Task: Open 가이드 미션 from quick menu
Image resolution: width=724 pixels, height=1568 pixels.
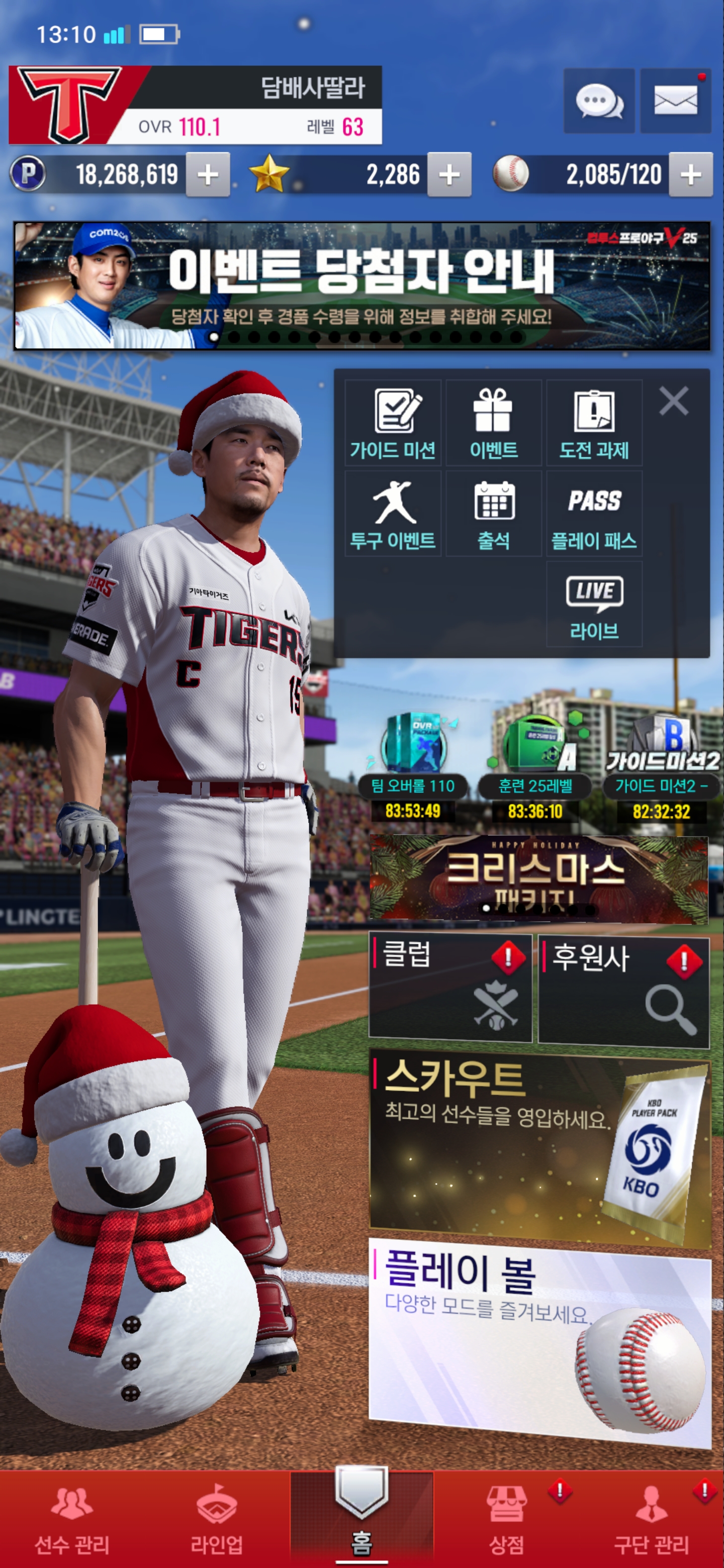Action: 393,424
